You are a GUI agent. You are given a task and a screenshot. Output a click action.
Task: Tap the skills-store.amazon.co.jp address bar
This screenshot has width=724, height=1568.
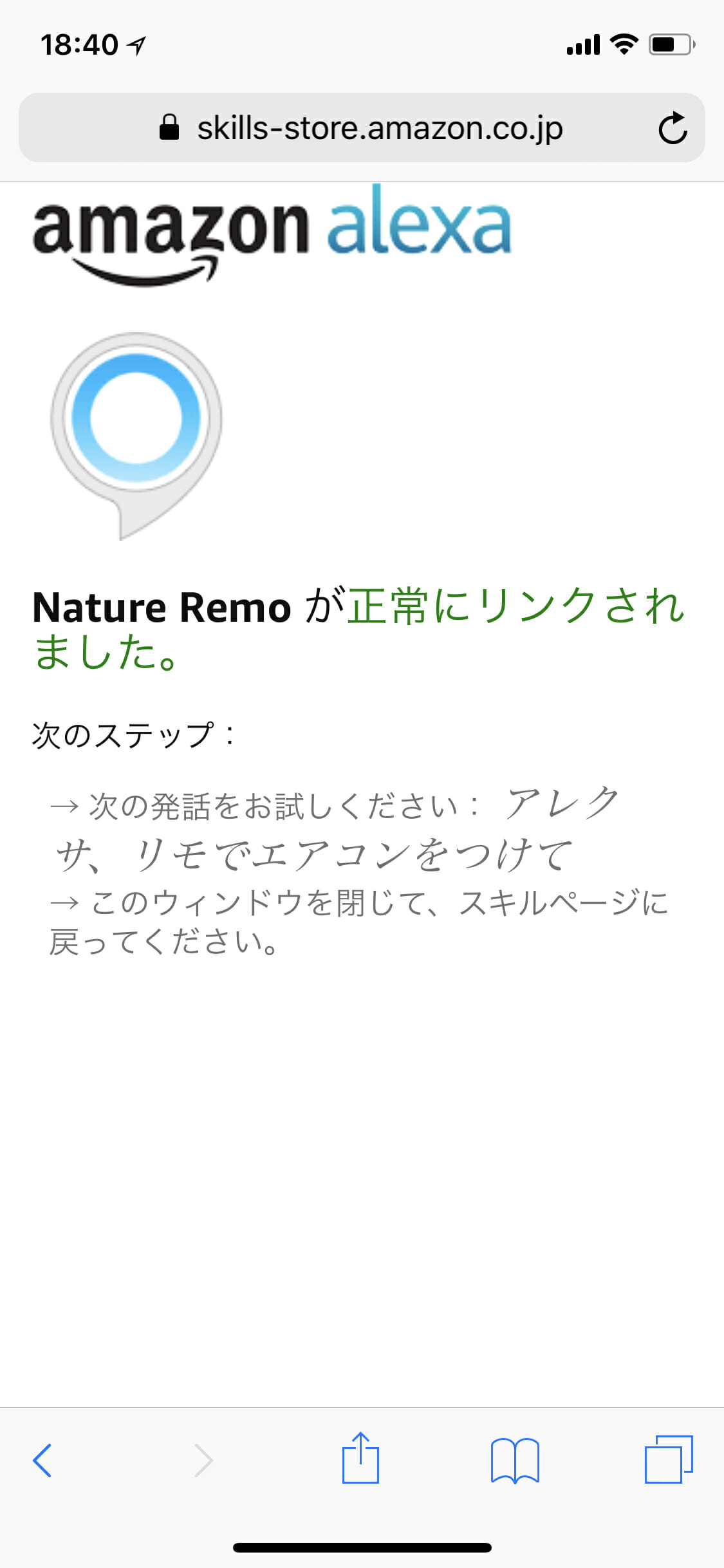[x=380, y=128]
